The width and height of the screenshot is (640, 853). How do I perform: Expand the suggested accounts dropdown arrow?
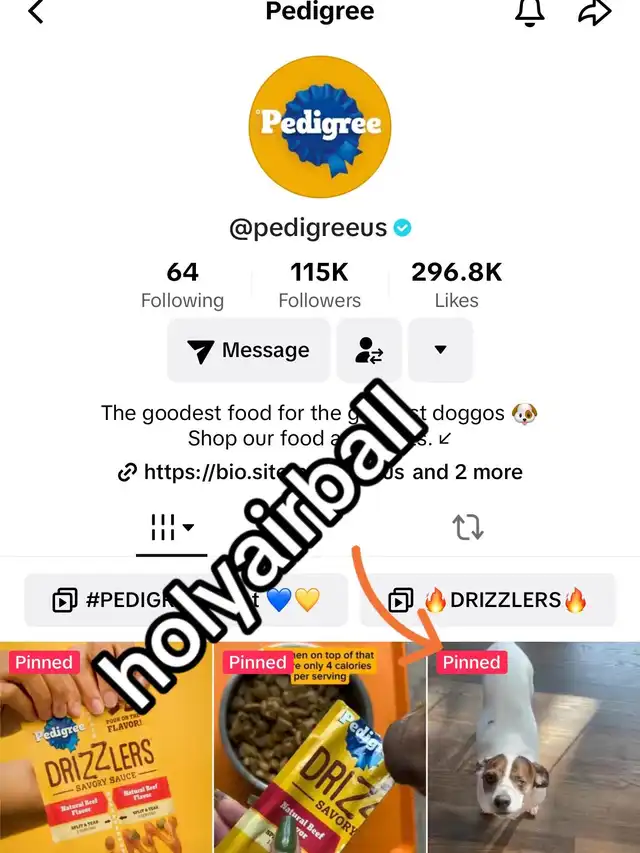(440, 351)
